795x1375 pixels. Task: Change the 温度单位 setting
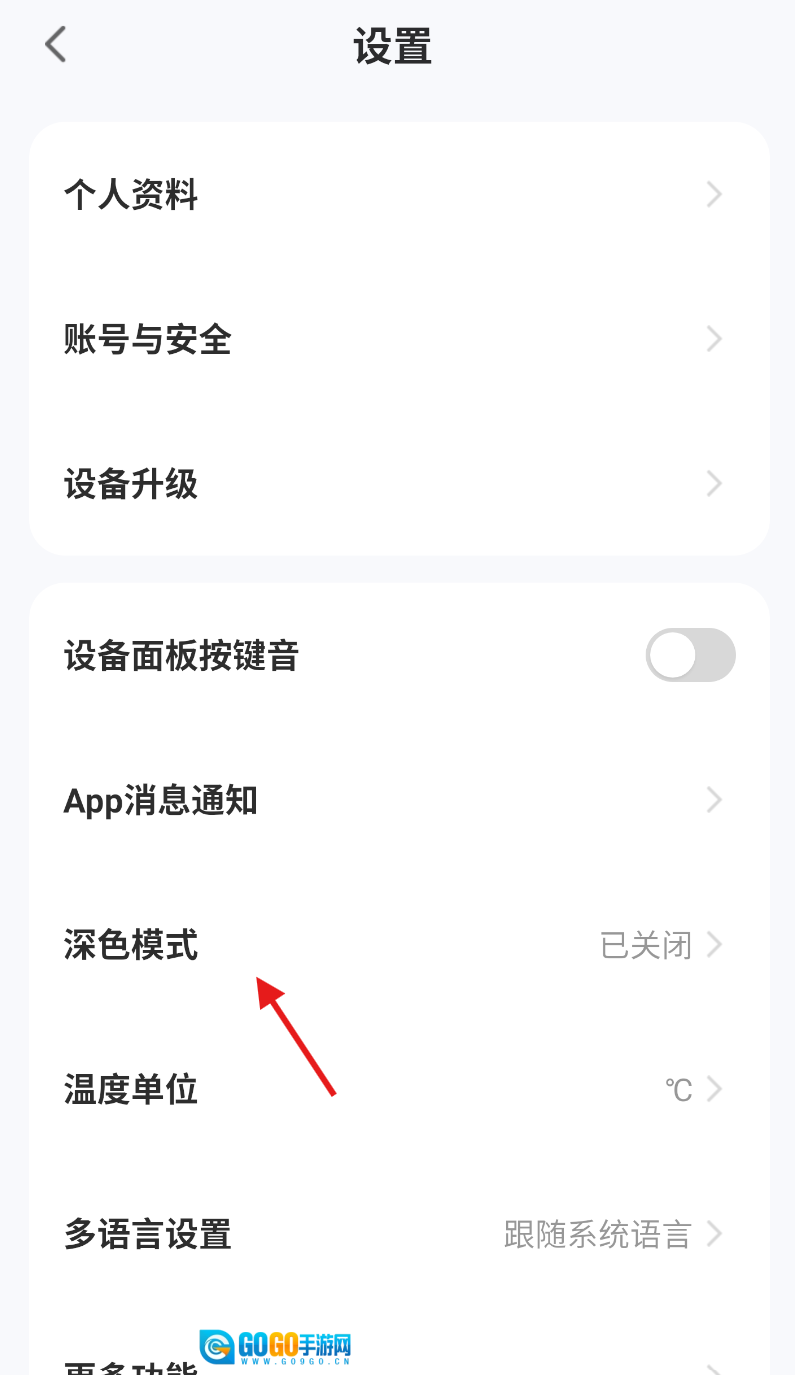pos(398,1089)
